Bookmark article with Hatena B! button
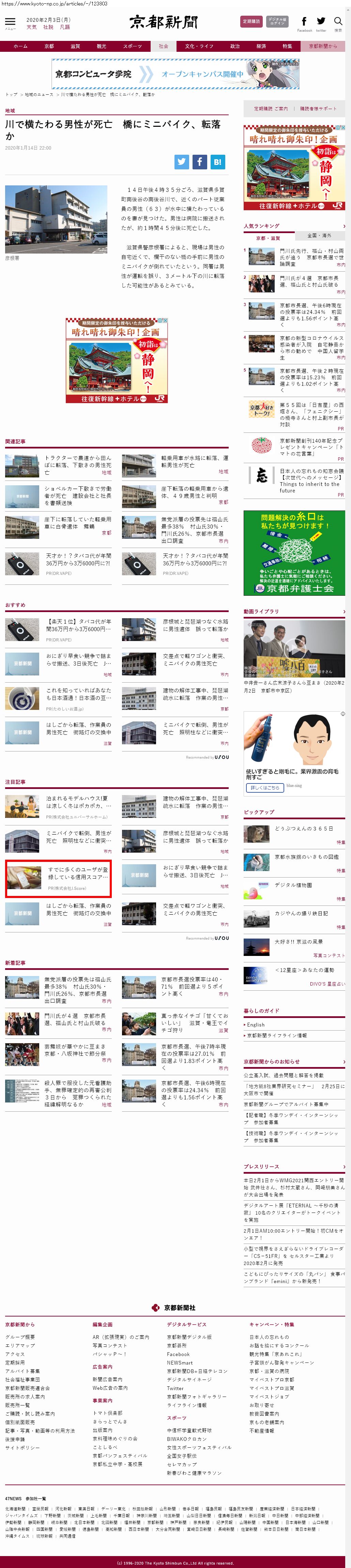 (x=217, y=161)
